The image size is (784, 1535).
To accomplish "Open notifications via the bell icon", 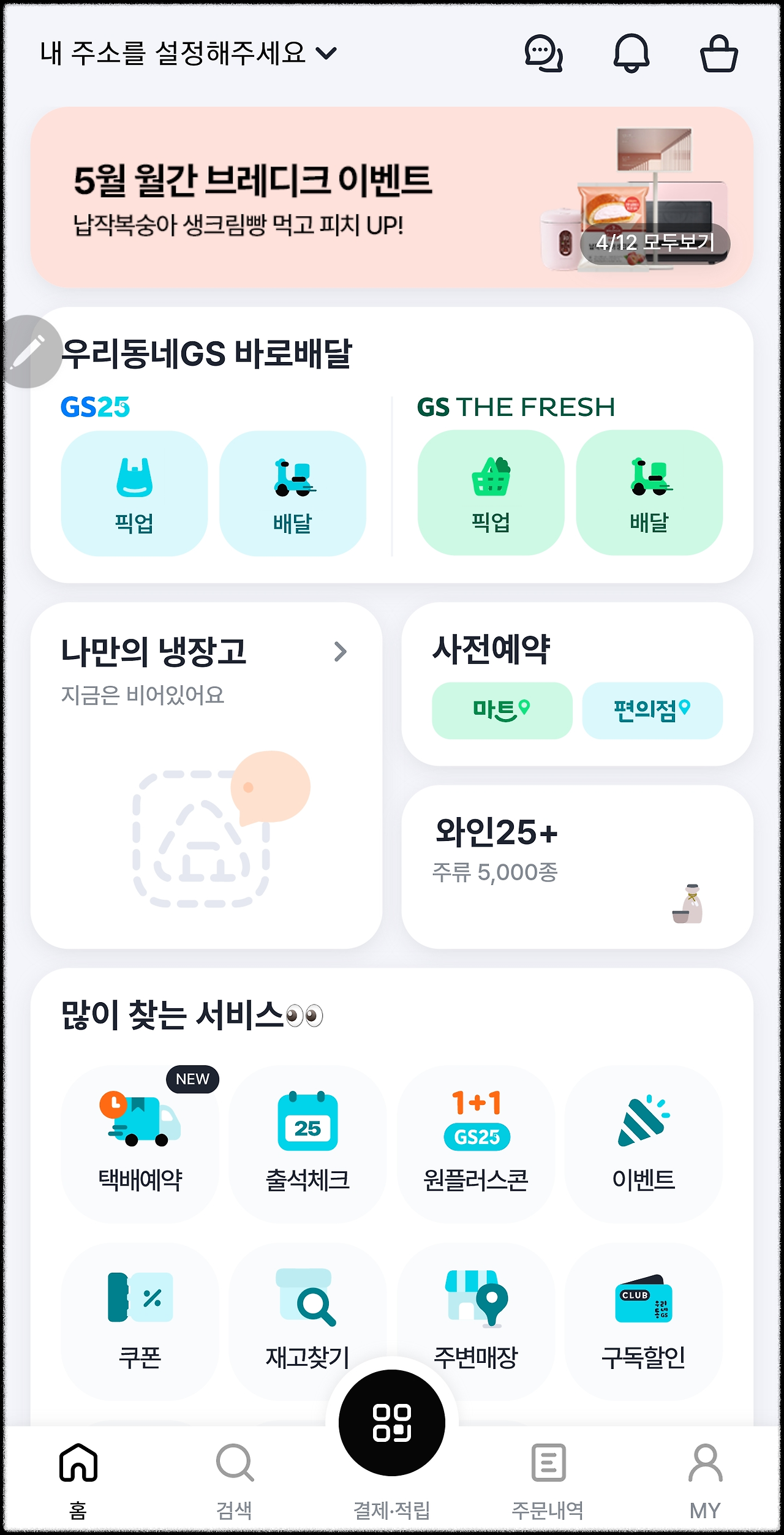I will (x=633, y=54).
